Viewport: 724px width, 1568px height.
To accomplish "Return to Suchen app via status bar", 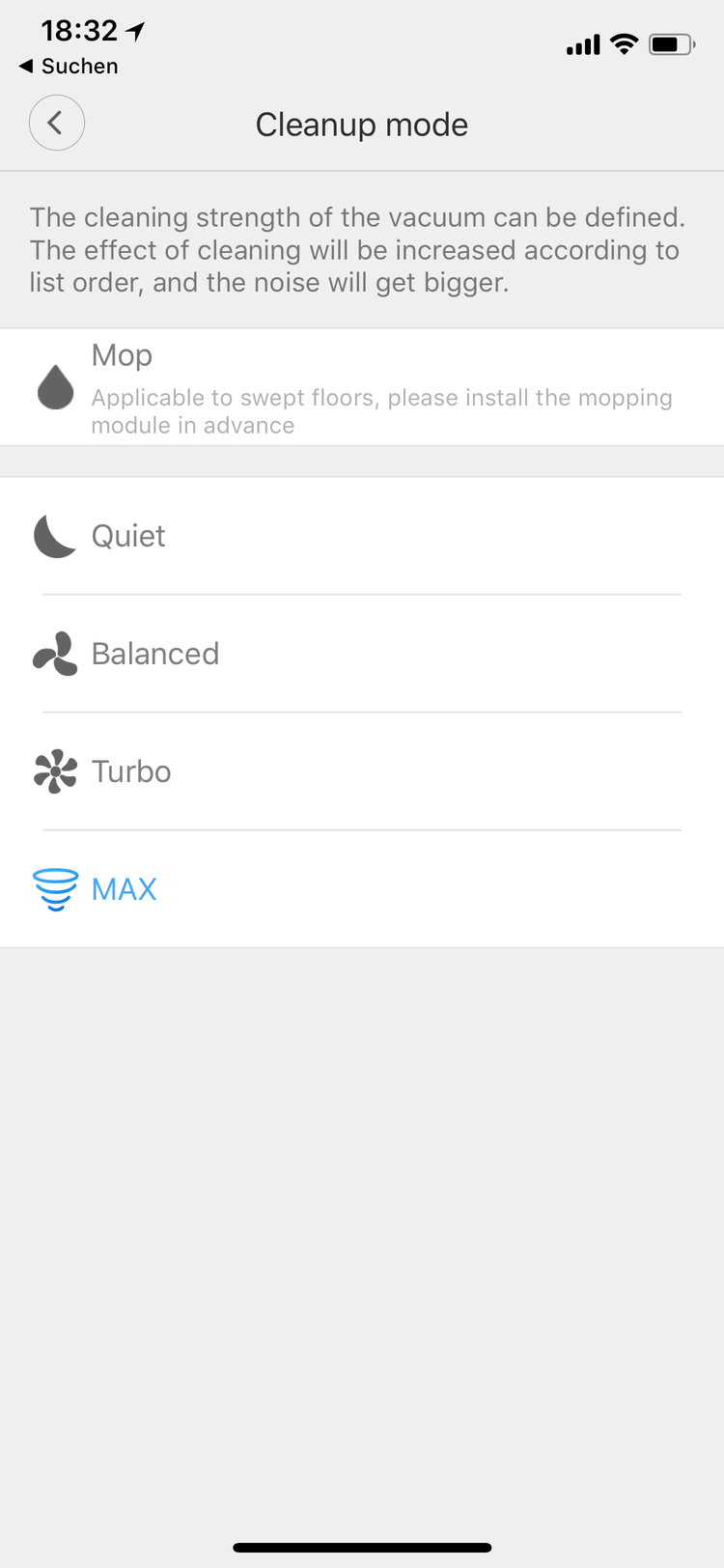I will point(70,66).
